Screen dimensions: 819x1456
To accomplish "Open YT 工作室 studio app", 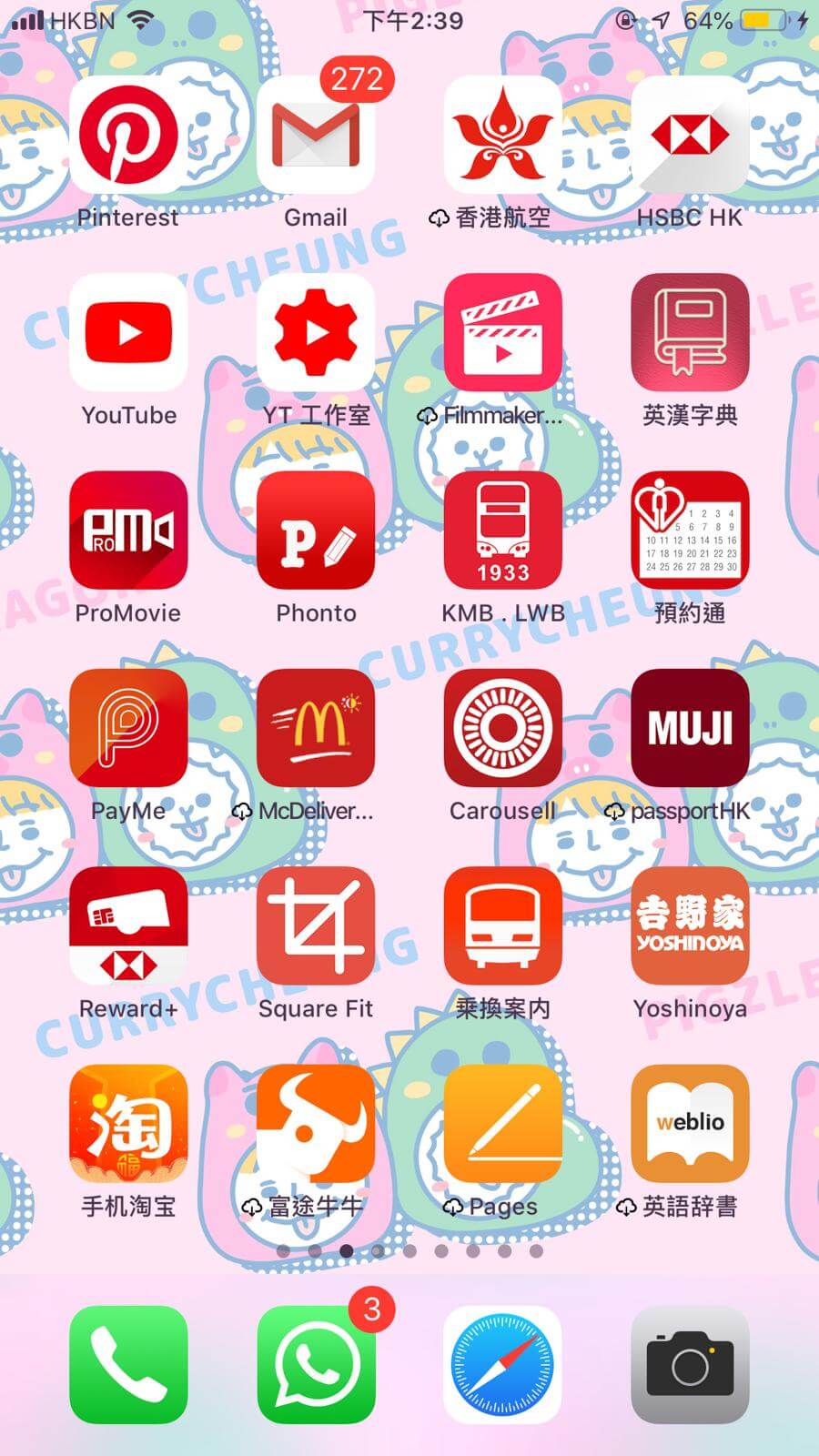I will [316, 332].
